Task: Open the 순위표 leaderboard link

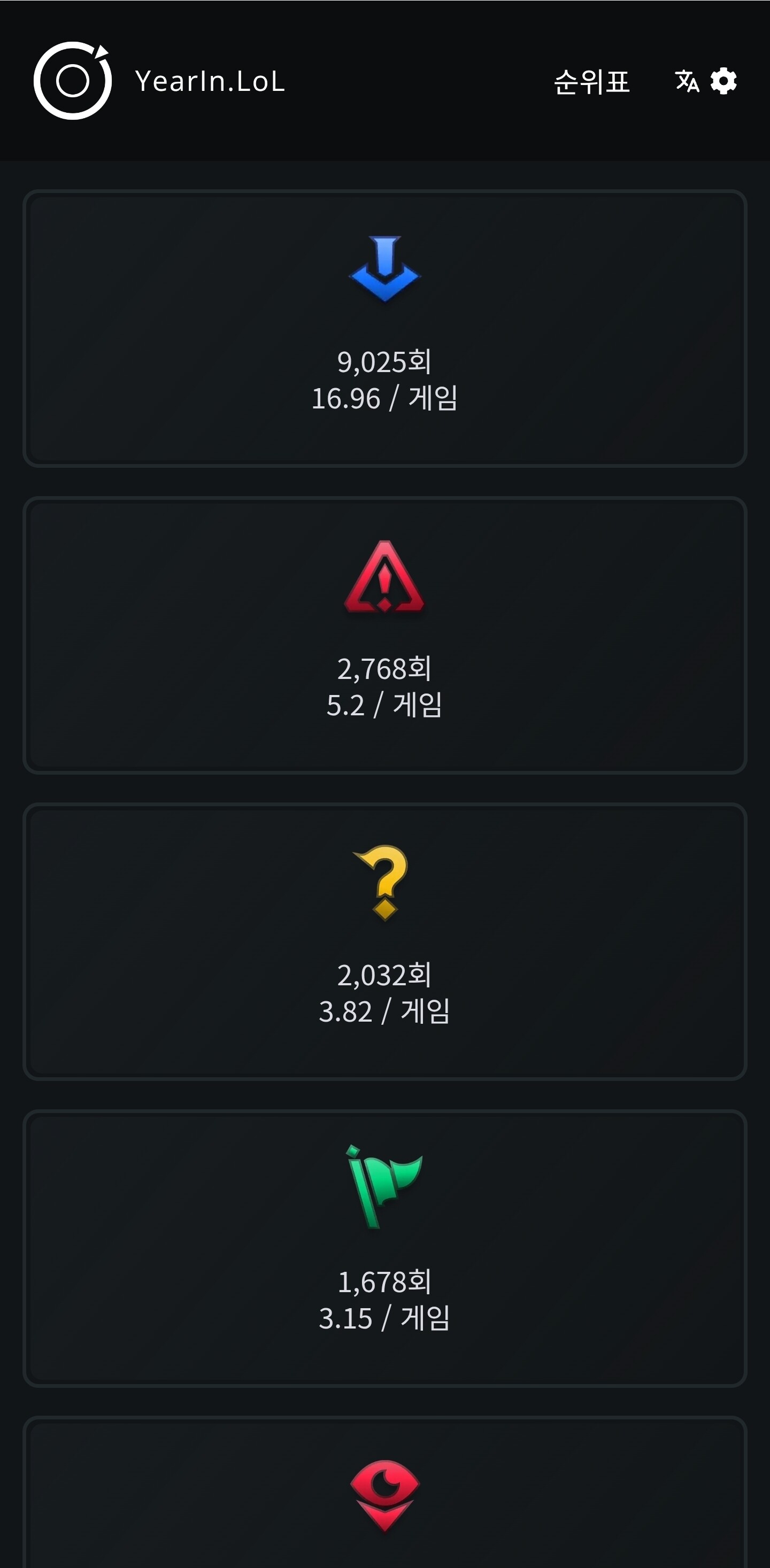Action: coord(591,82)
